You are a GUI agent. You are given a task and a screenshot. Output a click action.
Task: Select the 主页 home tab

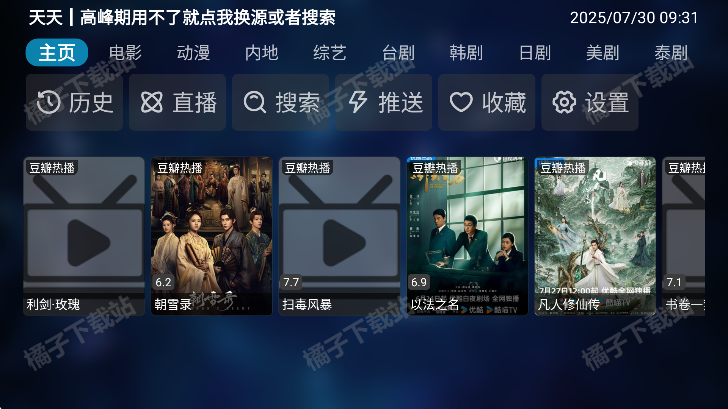[x=57, y=53]
